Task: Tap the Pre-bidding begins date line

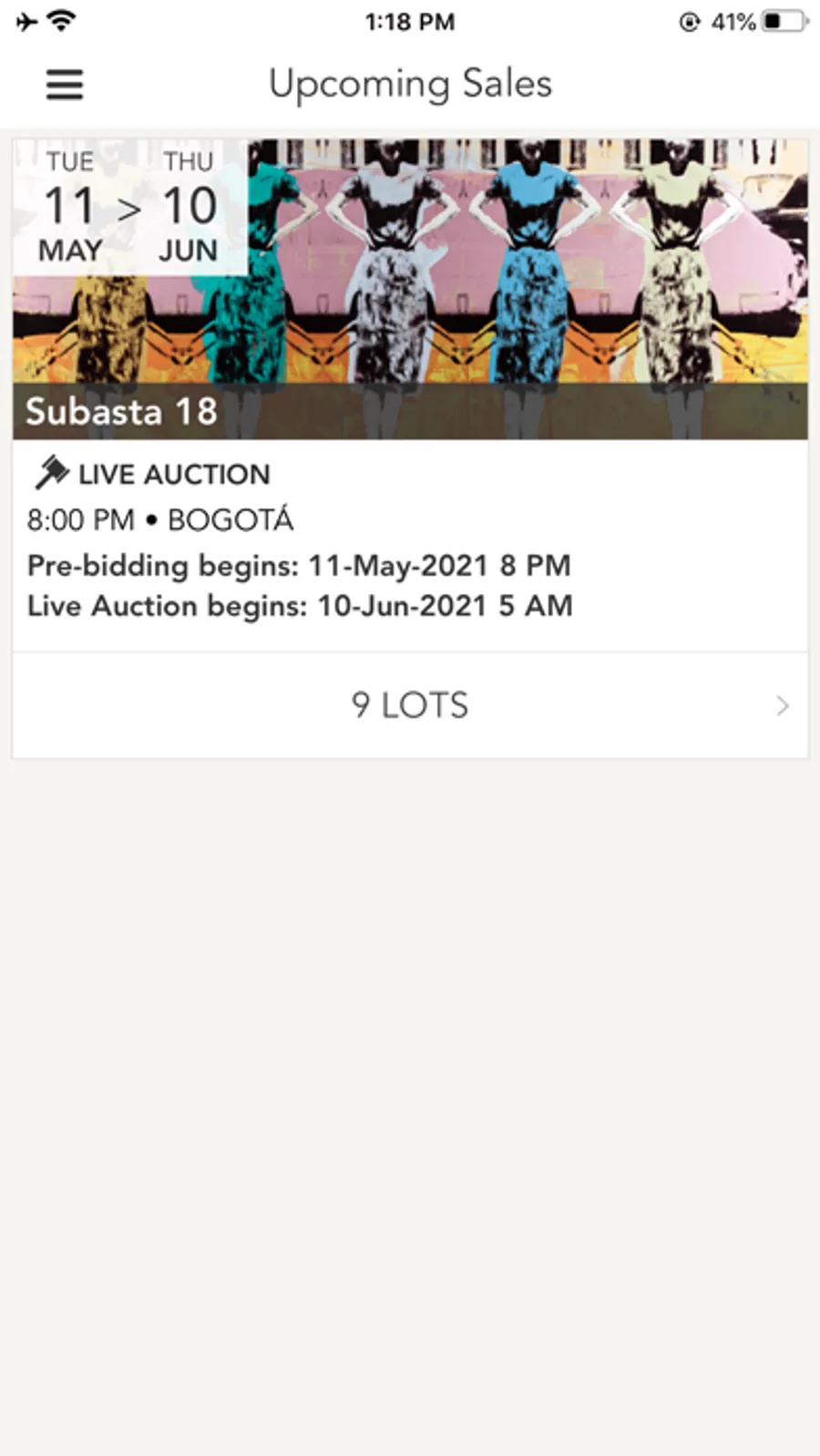Action: (299, 565)
